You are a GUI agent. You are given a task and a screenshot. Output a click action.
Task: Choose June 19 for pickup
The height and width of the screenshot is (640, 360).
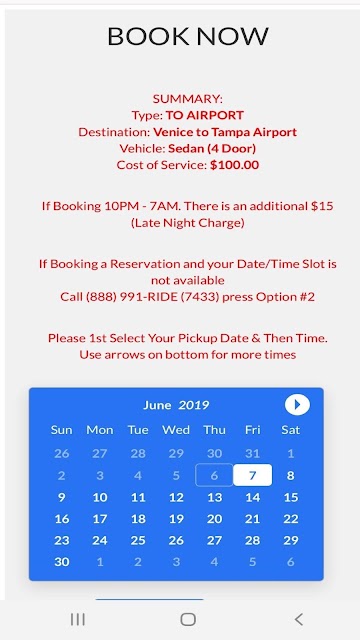[176, 519]
